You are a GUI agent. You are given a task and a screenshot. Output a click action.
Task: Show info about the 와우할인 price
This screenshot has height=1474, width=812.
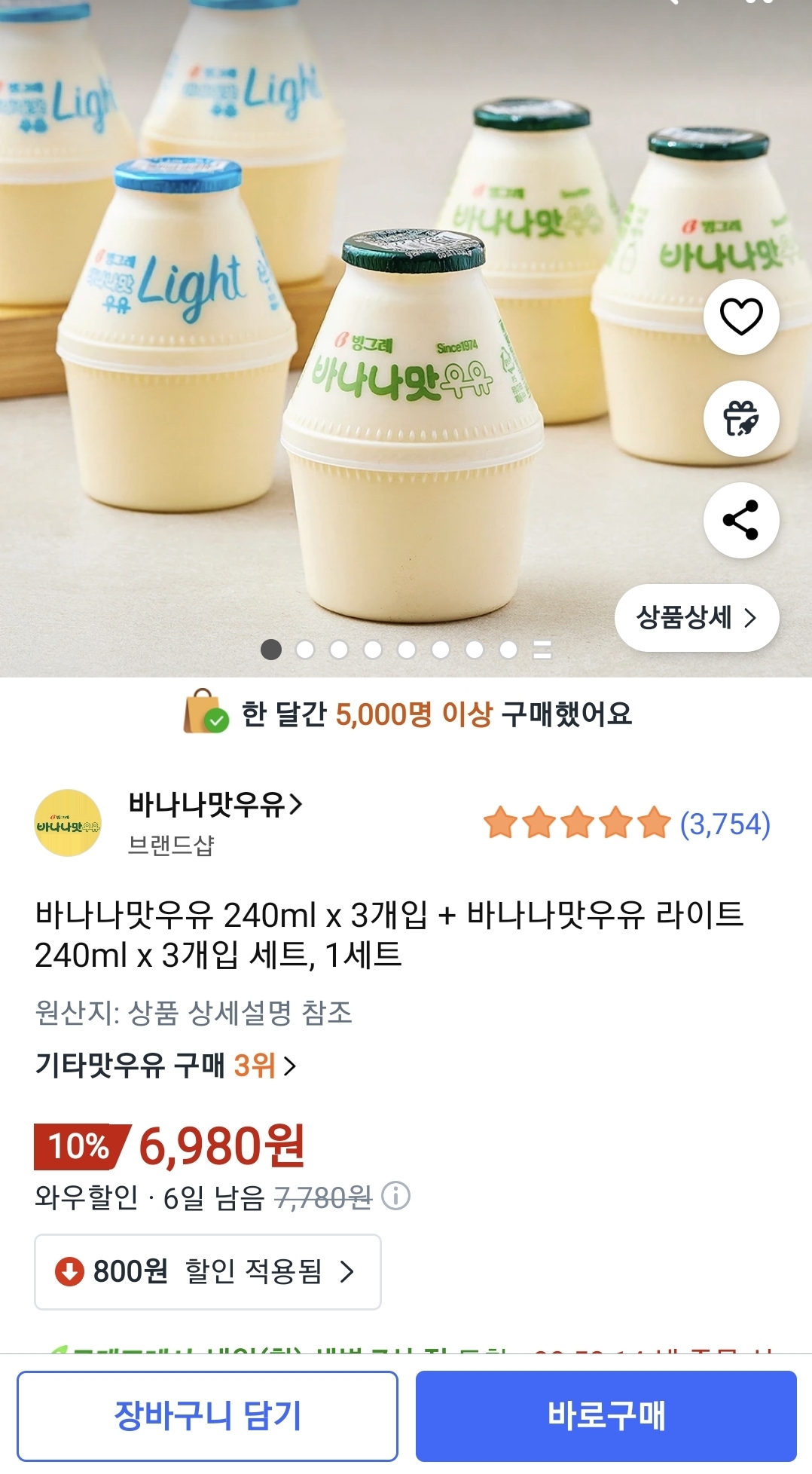point(396,1195)
